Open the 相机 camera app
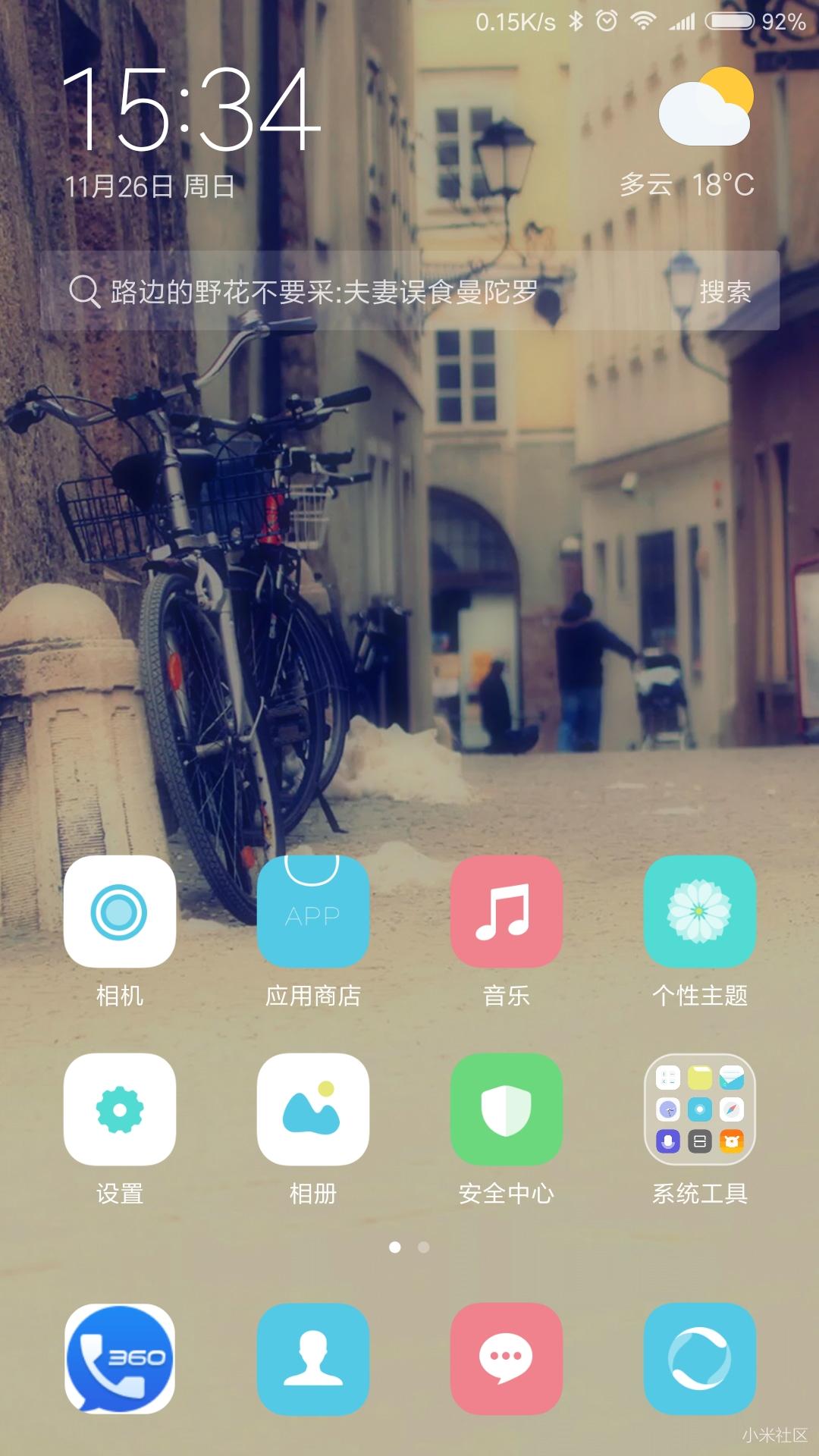 pos(120,912)
